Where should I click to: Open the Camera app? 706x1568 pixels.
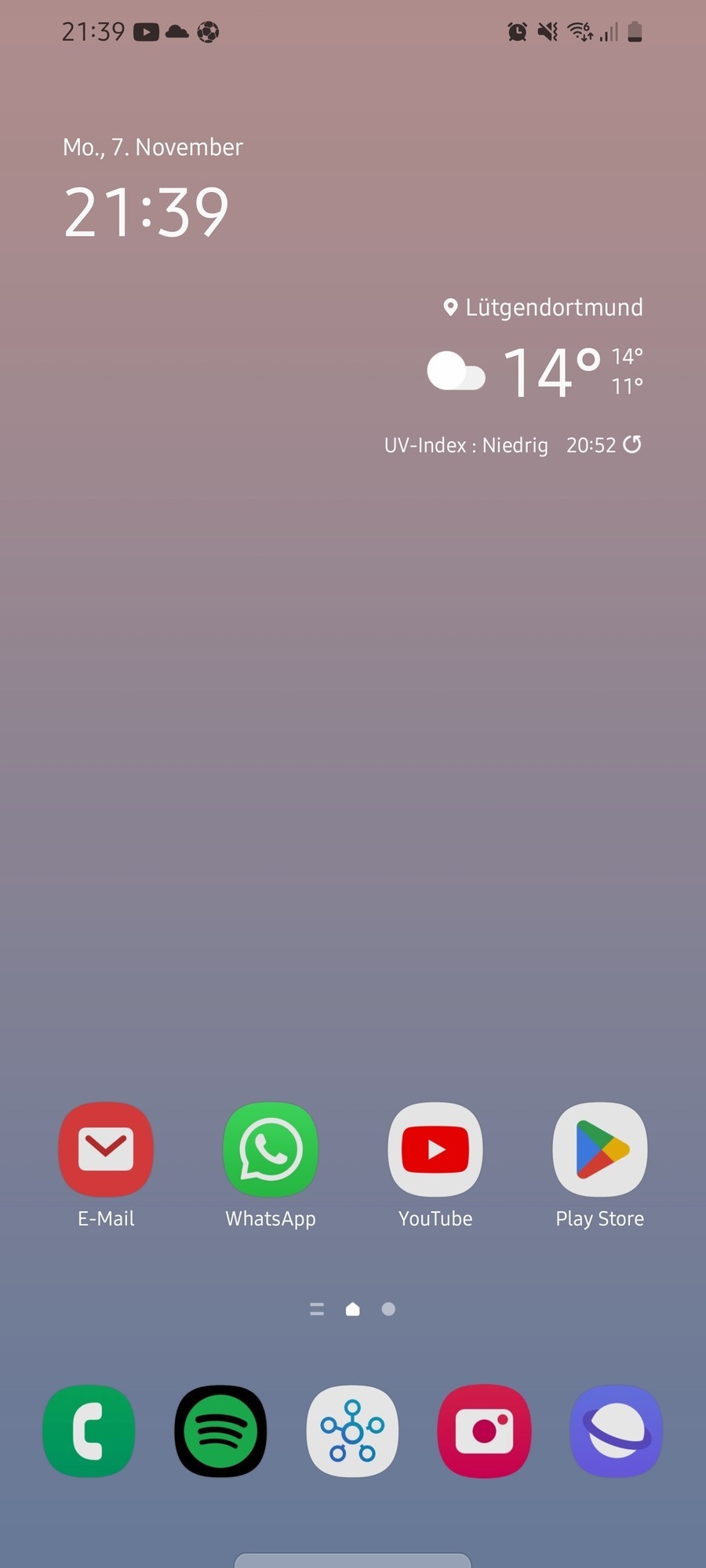point(484,1431)
